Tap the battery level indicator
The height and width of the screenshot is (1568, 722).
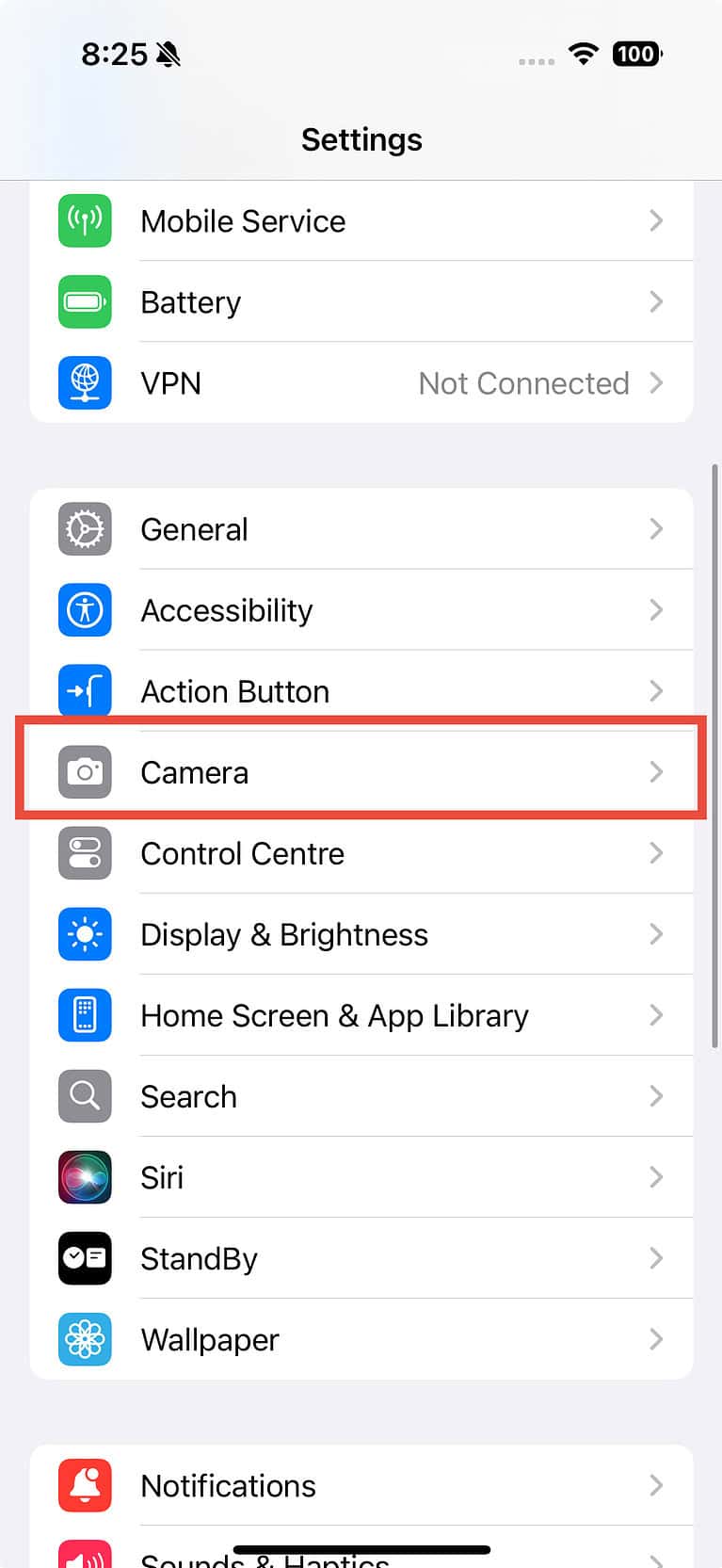tap(636, 54)
